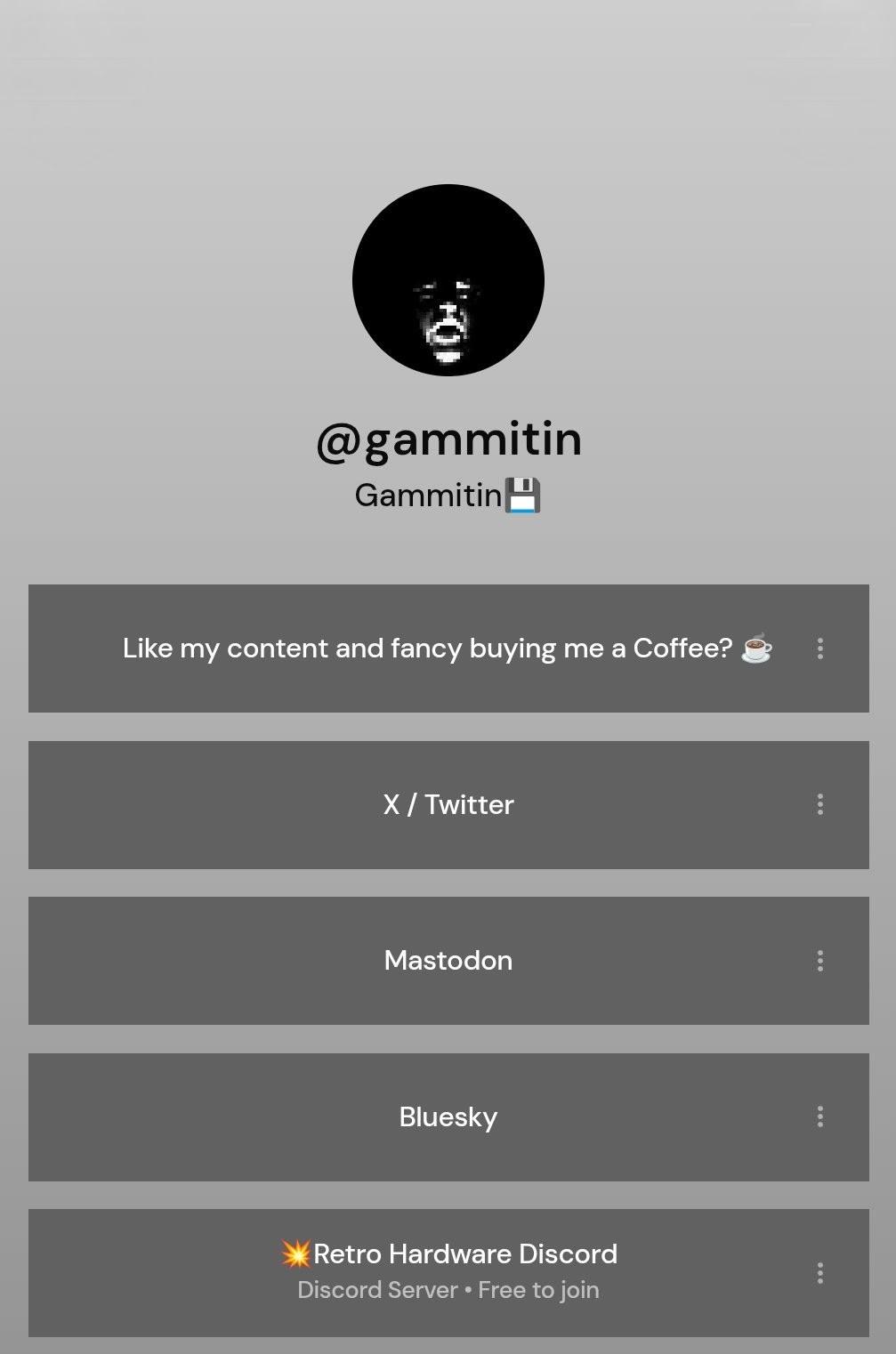Open the Bluesky link

click(448, 1117)
